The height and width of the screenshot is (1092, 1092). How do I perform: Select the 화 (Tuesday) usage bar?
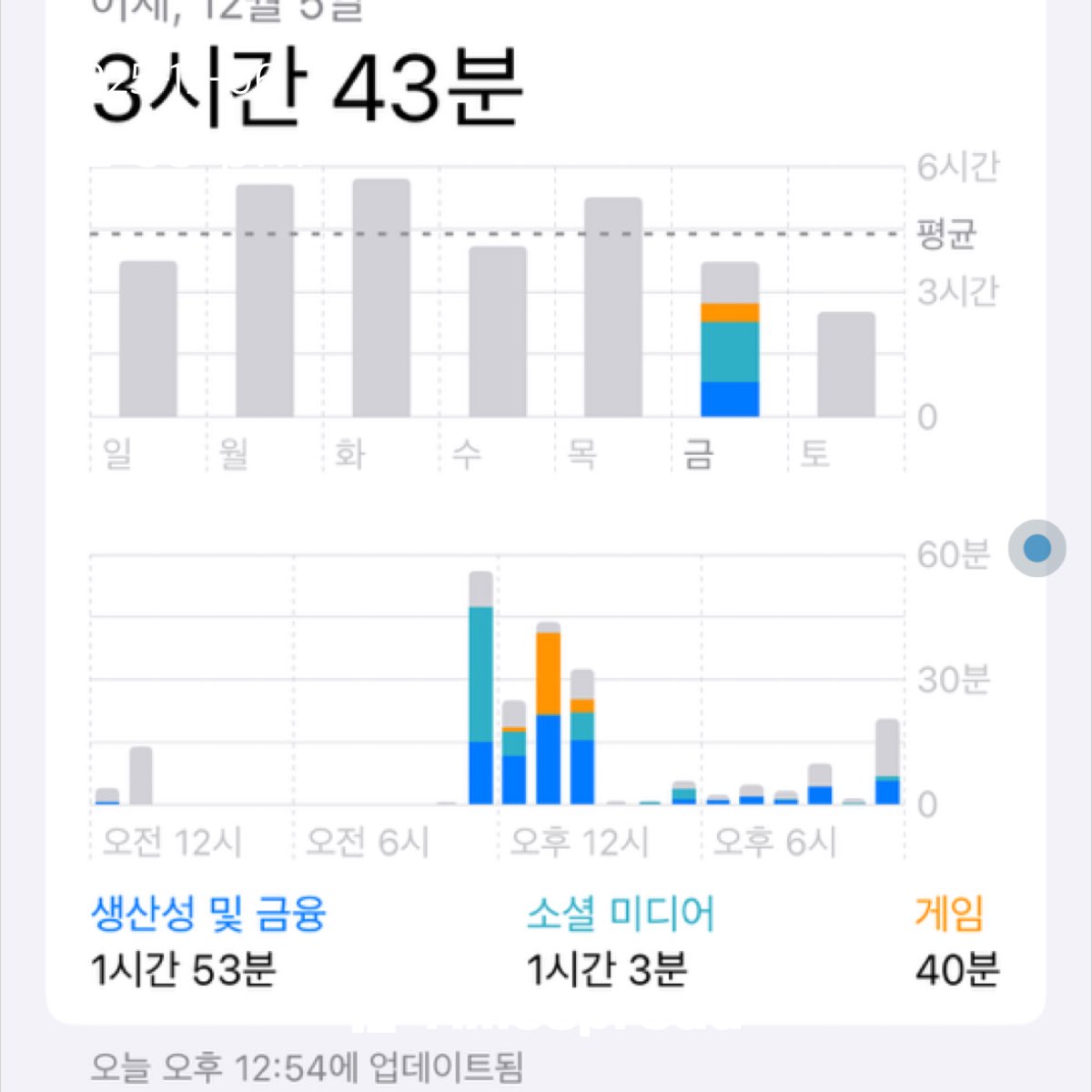(x=381, y=298)
